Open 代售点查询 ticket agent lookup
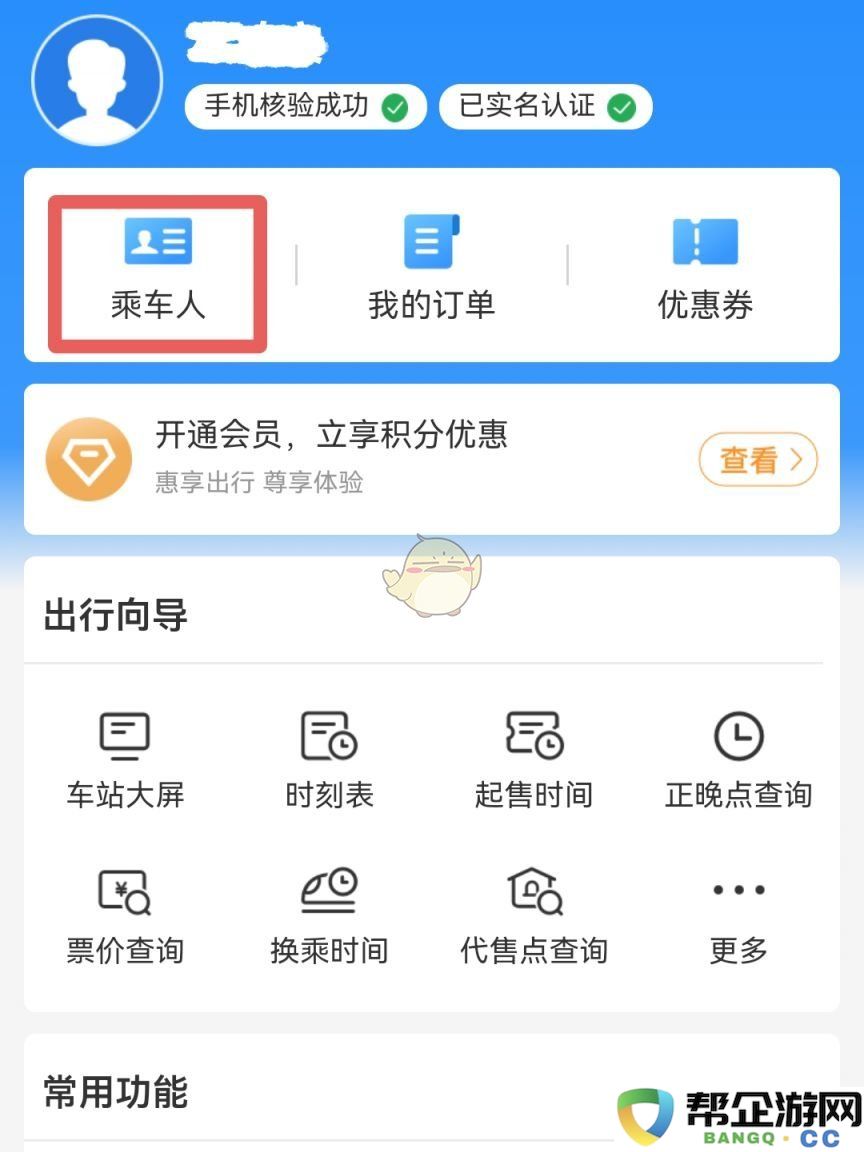This screenshot has width=864, height=1152. 534,915
